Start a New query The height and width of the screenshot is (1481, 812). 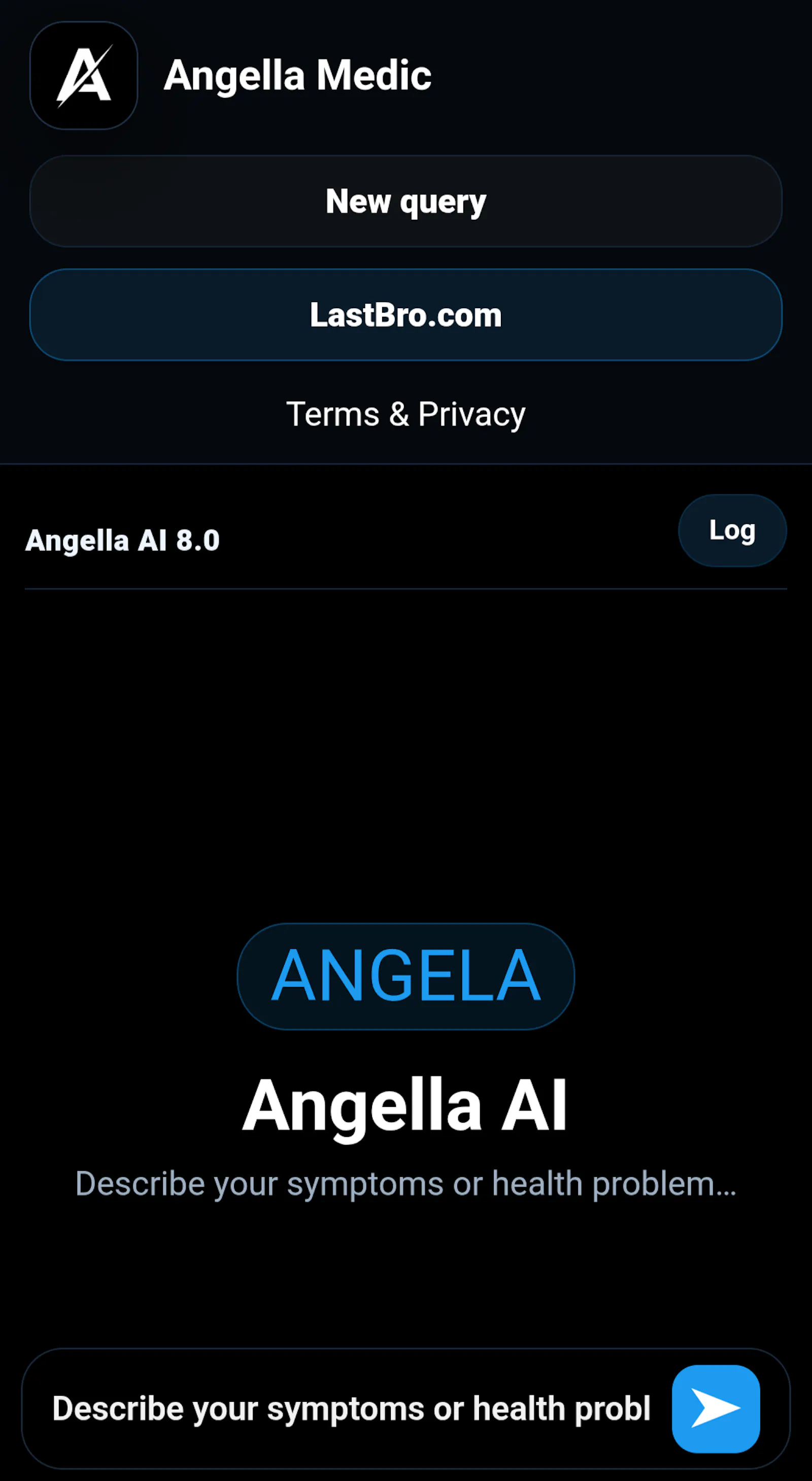pyautogui.click(x=405, y=201)
